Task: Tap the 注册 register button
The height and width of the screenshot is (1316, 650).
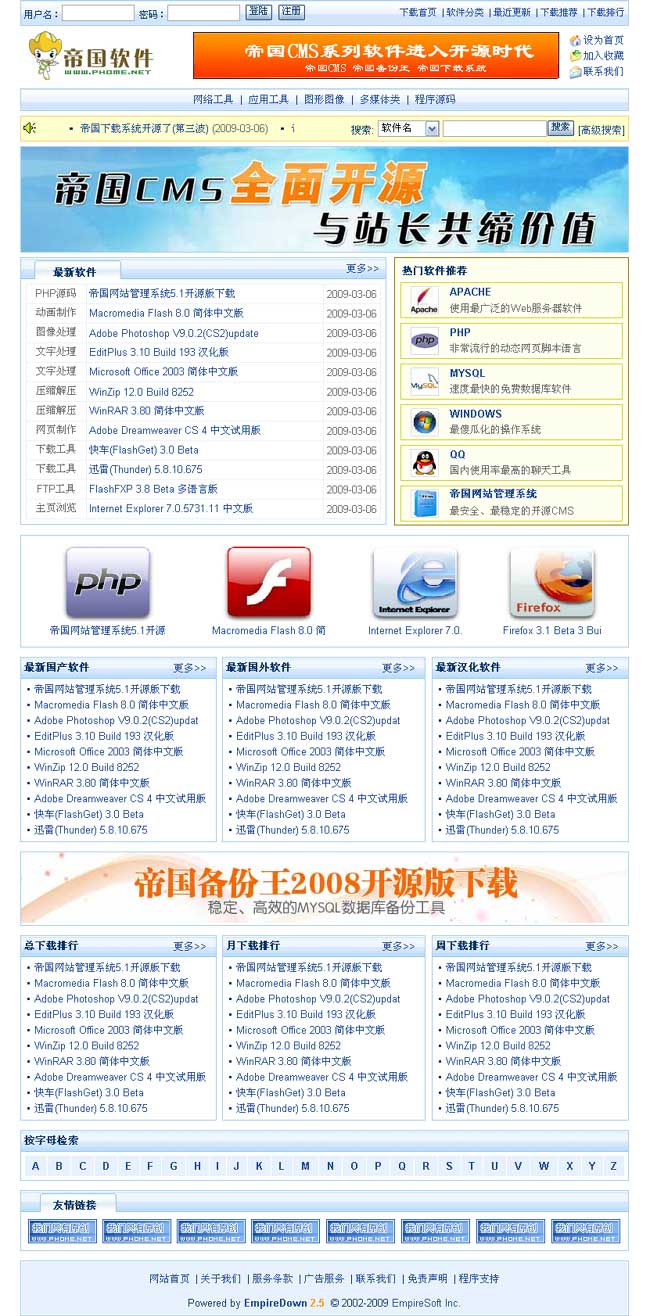Action: (291, 12)
